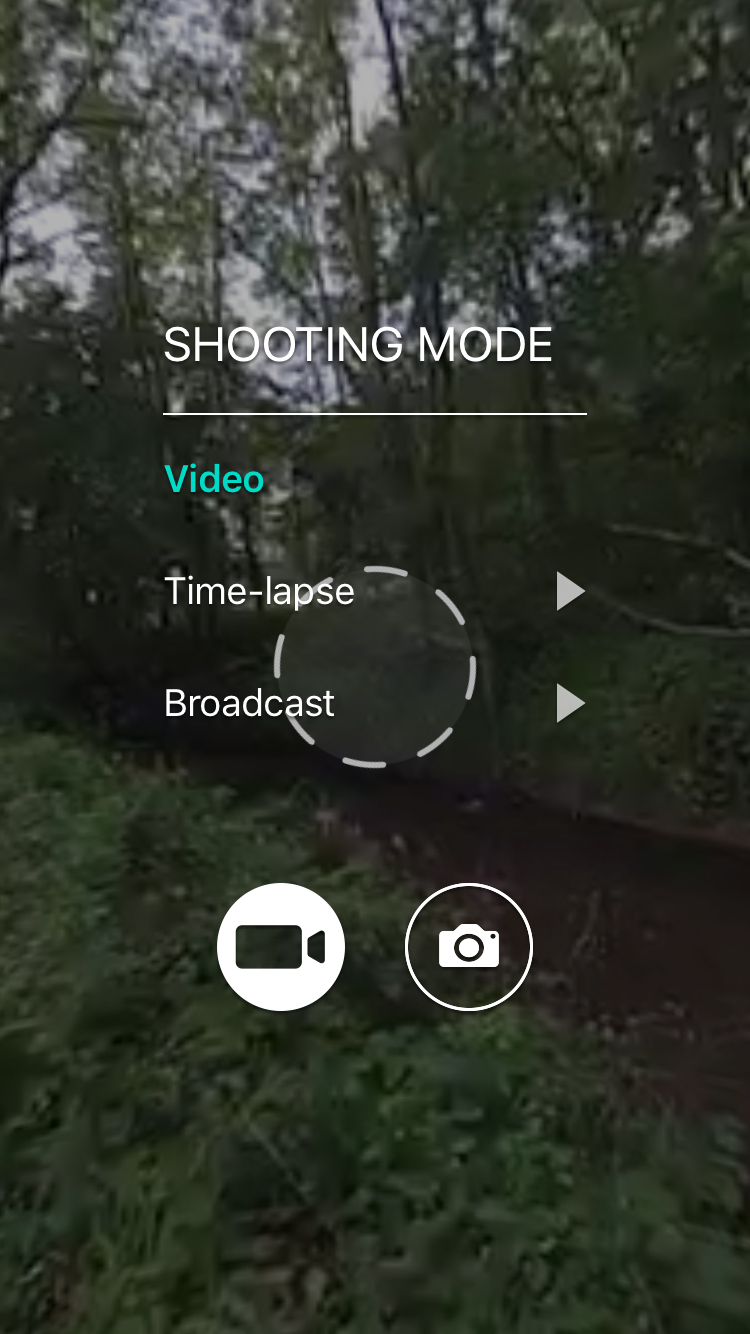Open the Time-lapse options arrow
This screenshot has height=1334, width=750.
(570, 592)
